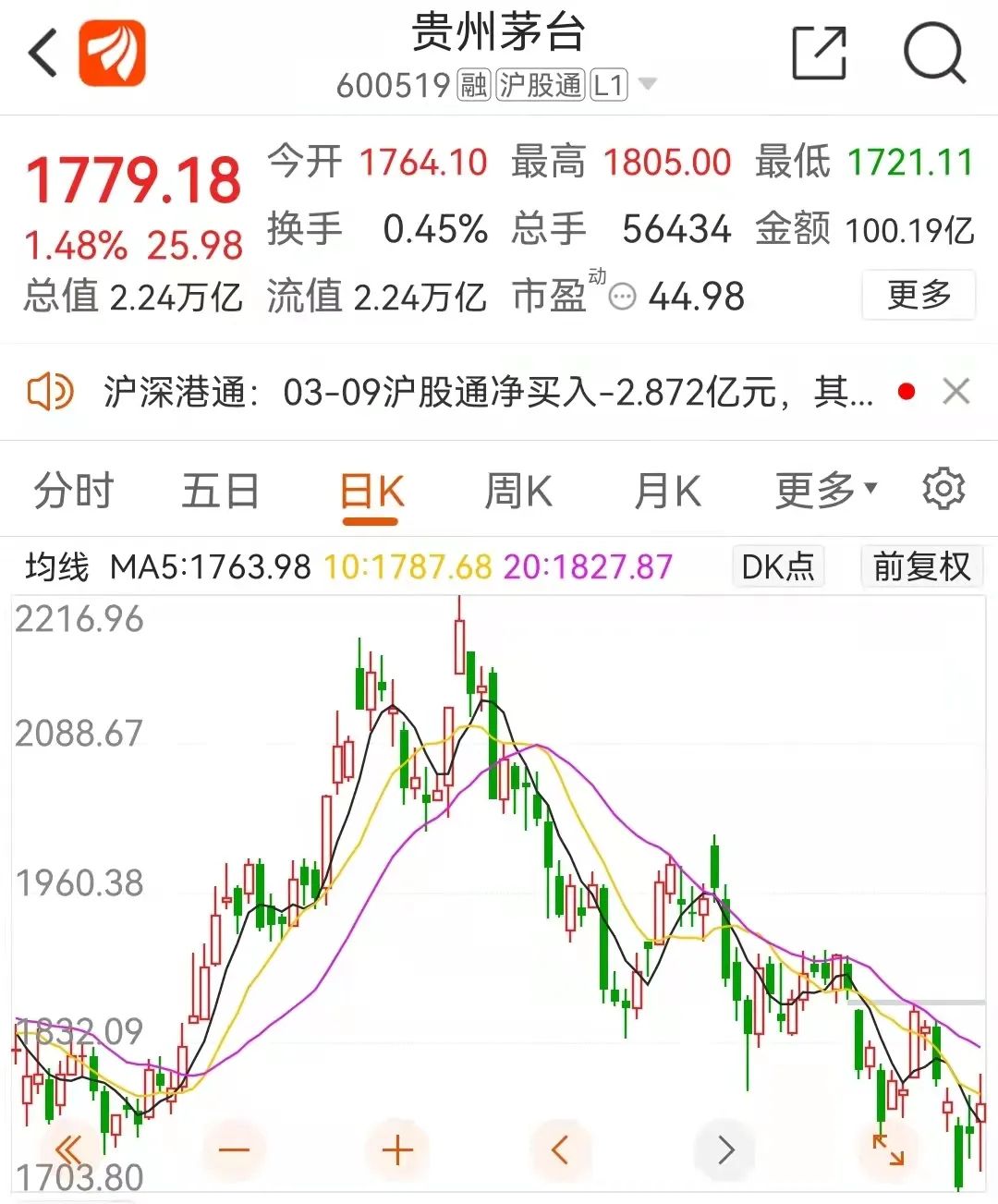998x1204 pixels.
Task: Go back to the previous page
Action: coord(43,53)
